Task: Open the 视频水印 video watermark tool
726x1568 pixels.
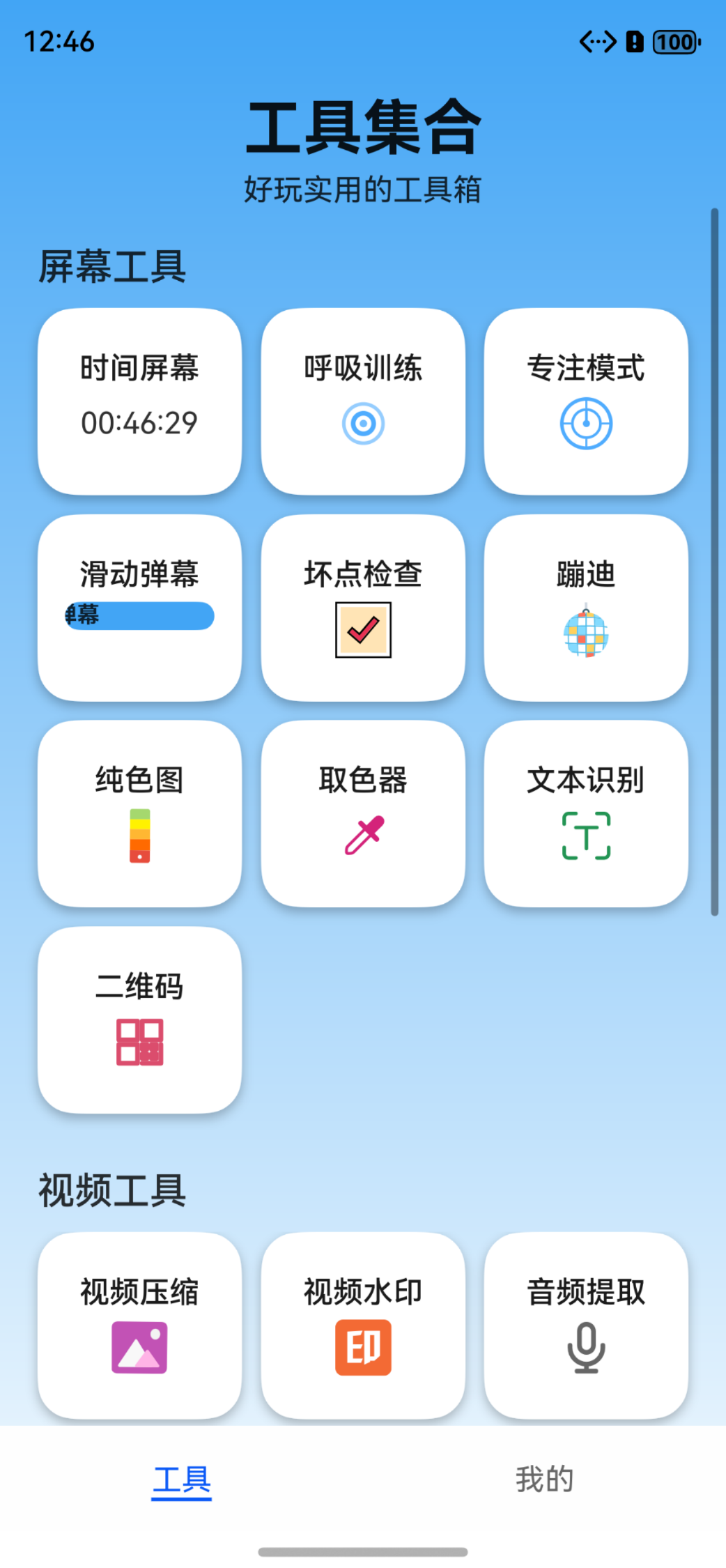Action: [x=364, y=1326]
